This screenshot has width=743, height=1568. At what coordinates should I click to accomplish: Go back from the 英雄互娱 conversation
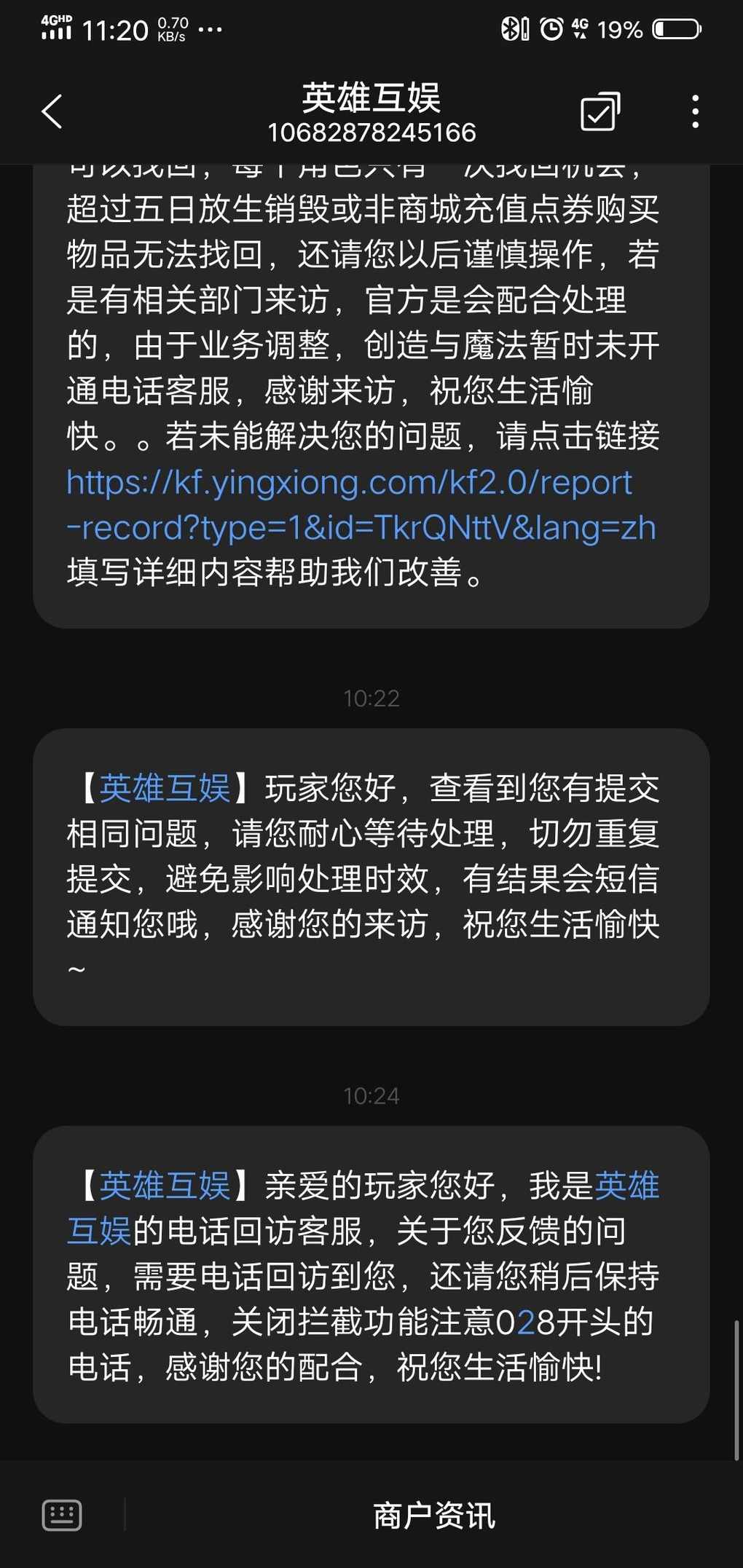[x=52, y=111]
